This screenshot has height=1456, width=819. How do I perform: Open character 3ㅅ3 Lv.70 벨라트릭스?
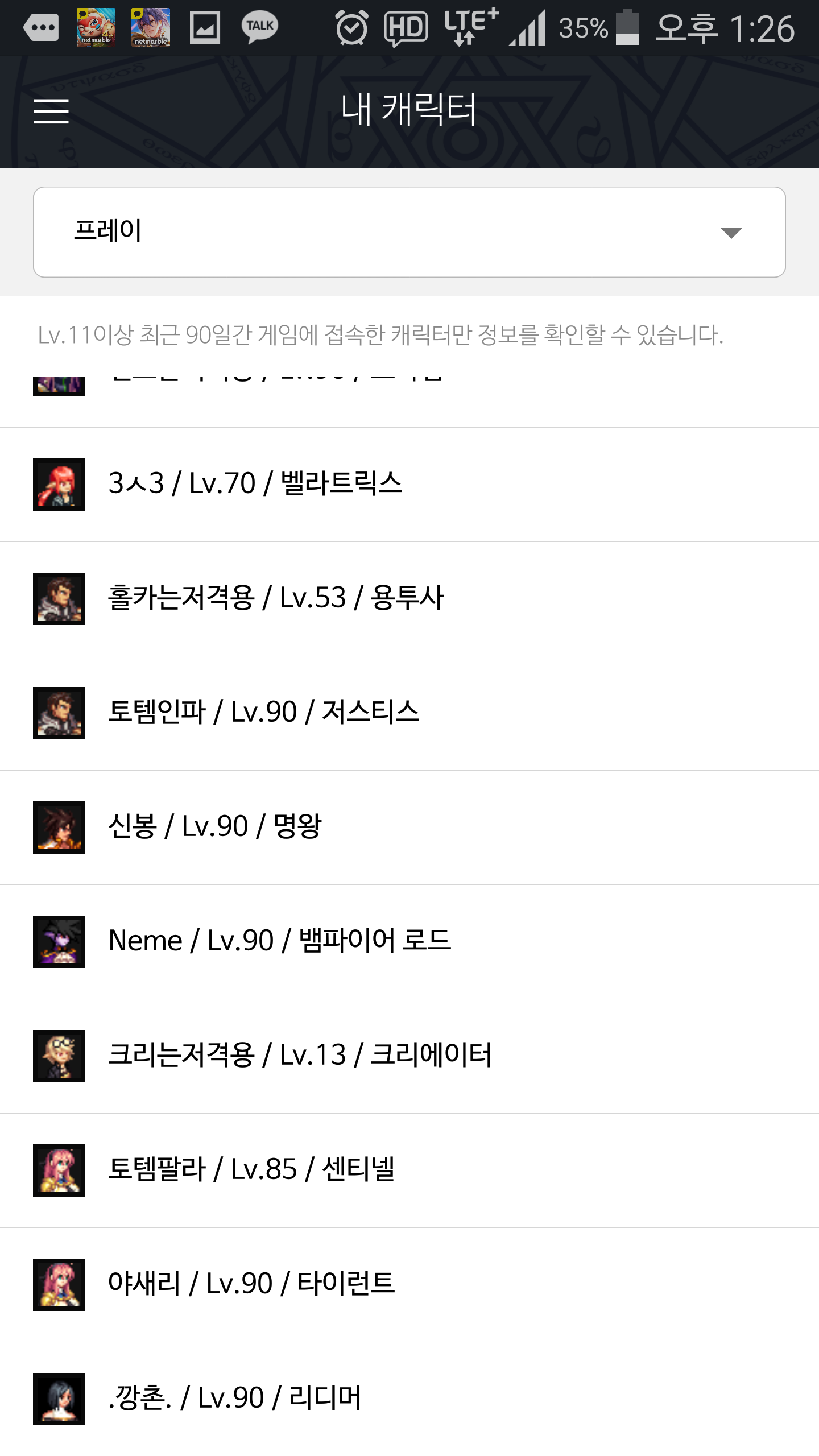click(x=256, y=484)
